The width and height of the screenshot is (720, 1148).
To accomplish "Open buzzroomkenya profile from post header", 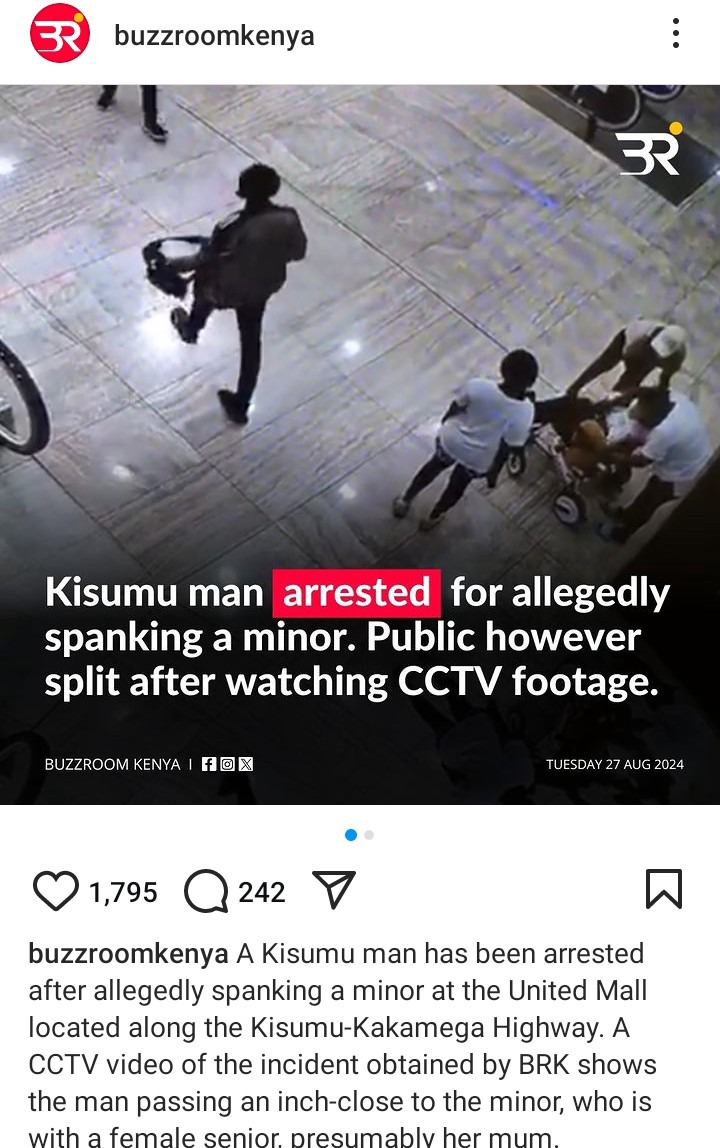I will coord(214,36).
